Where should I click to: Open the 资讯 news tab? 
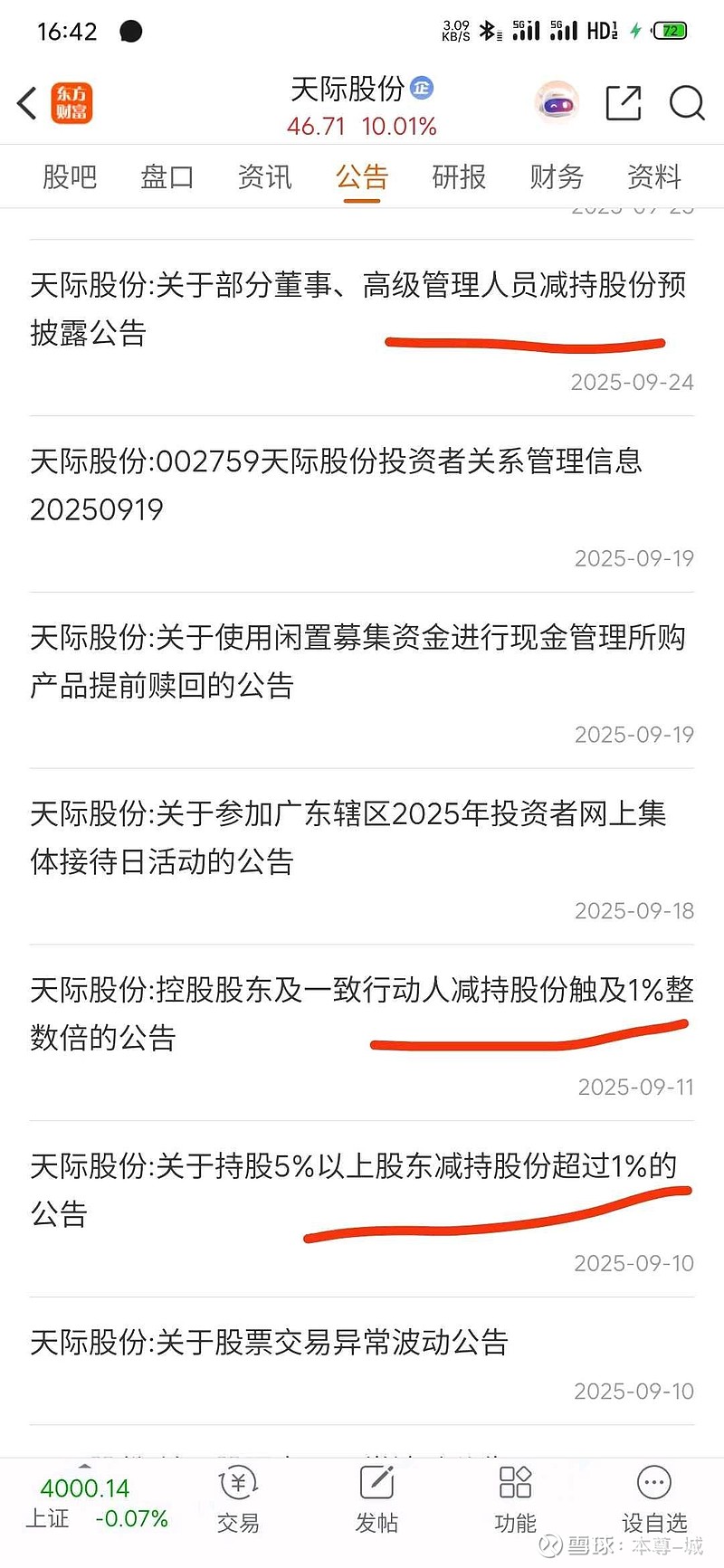tap(264, 177)
